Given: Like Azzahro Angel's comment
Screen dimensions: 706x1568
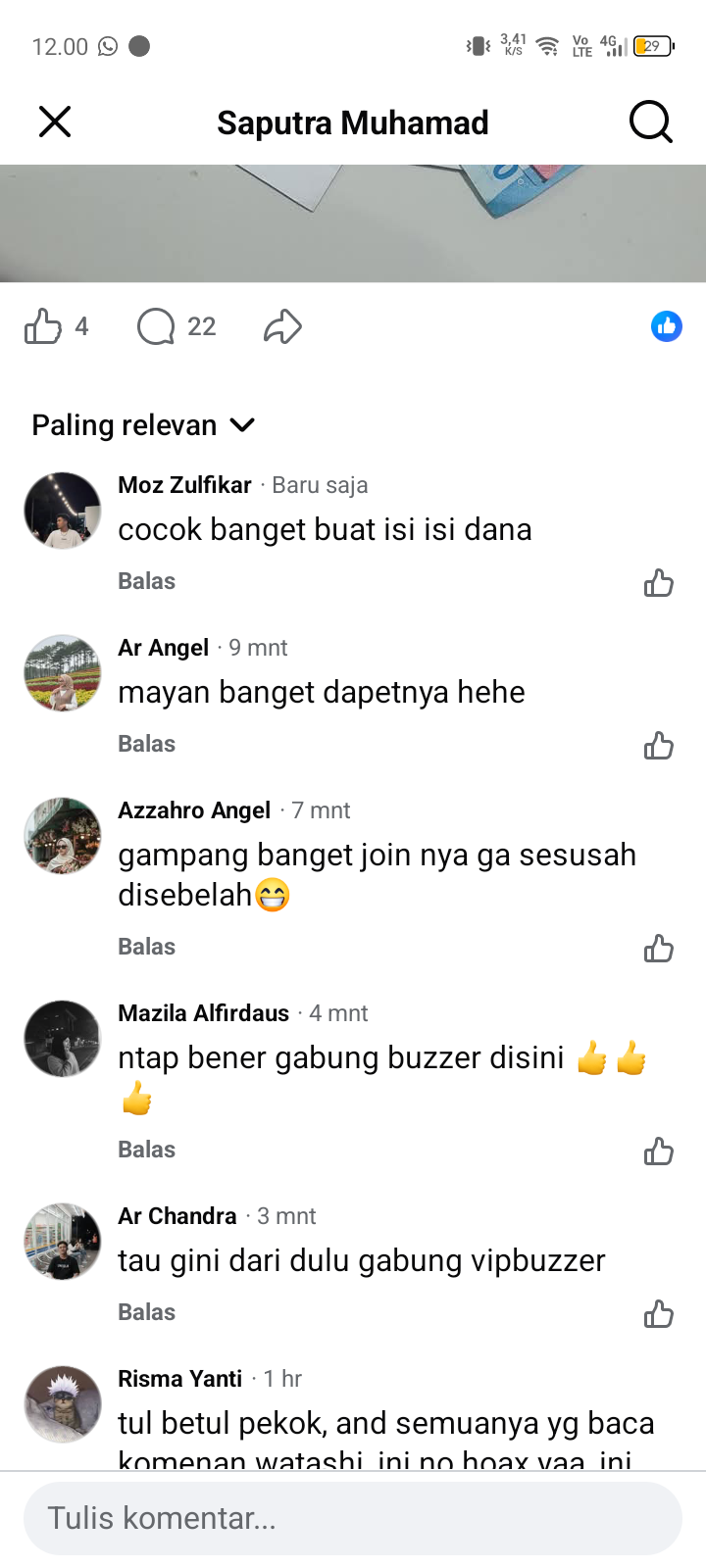Looking at the screenshot, I should pyautogui.click(x=658, y=949).
